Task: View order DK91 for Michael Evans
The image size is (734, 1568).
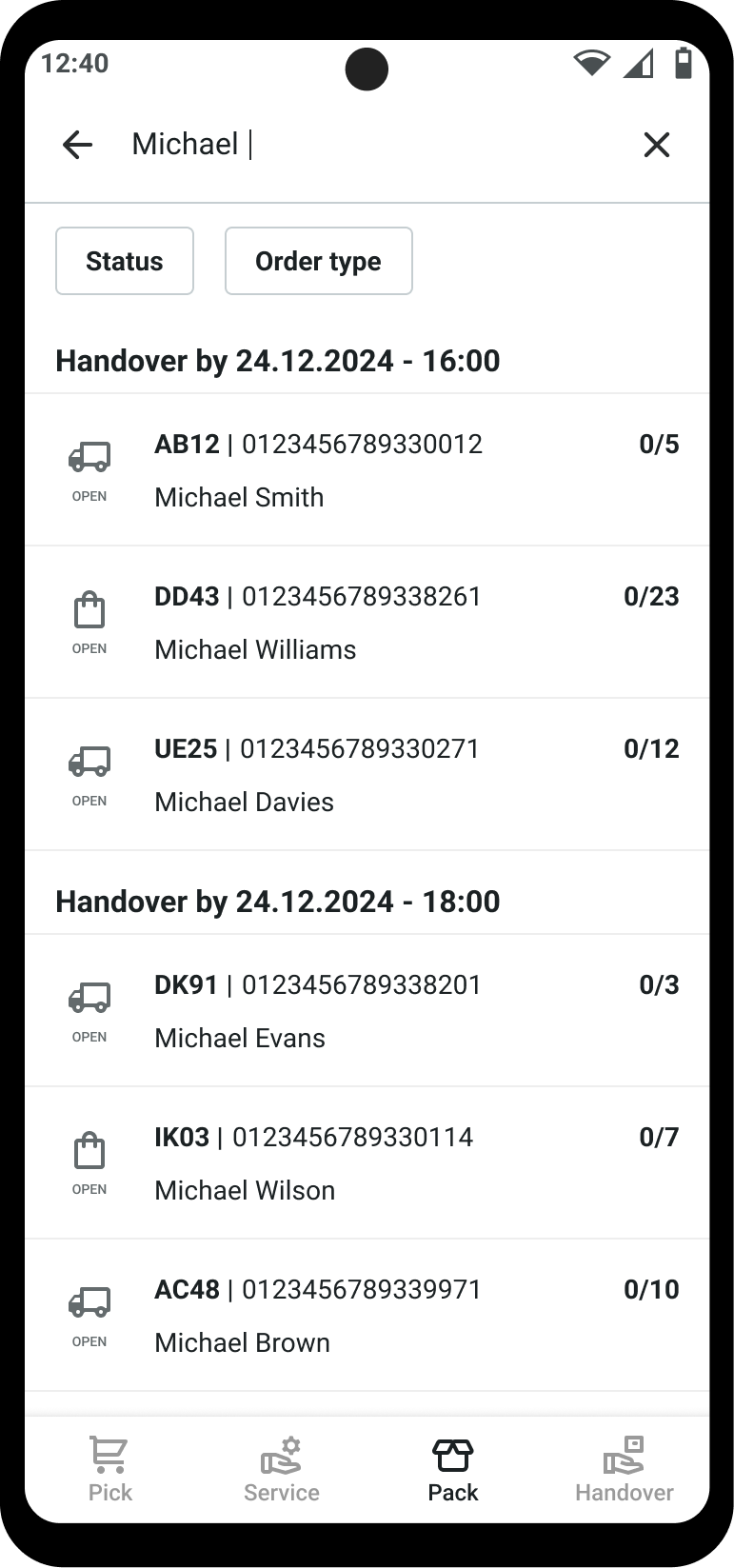Action: [367, 1011]
